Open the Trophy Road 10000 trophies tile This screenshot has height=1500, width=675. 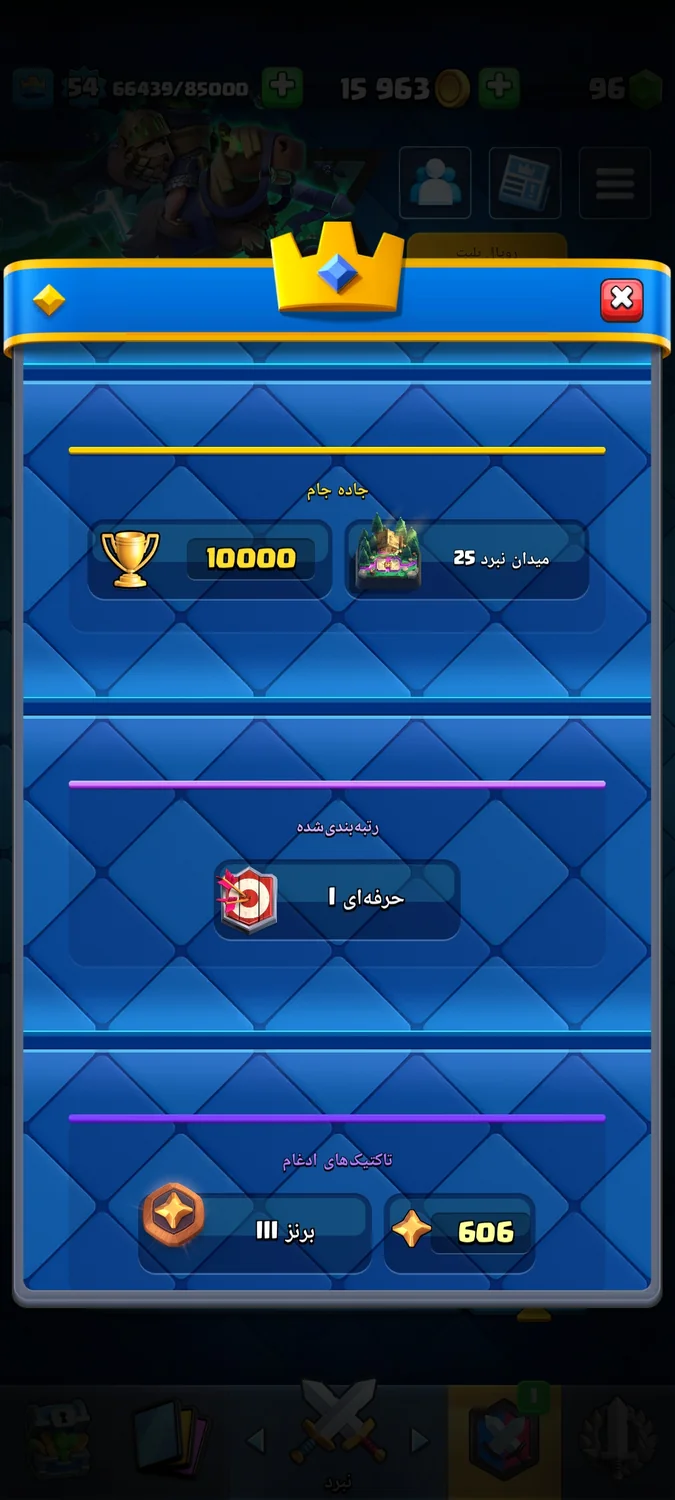click(210, 559)
